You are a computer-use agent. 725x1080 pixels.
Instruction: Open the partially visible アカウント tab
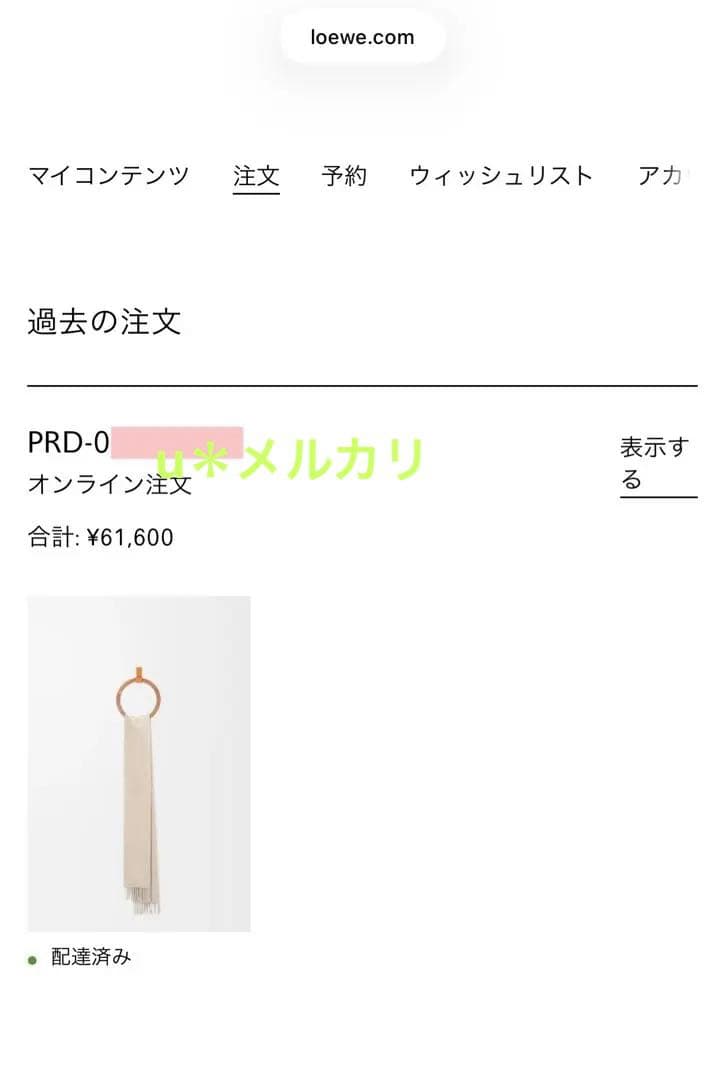pos(660,174)
